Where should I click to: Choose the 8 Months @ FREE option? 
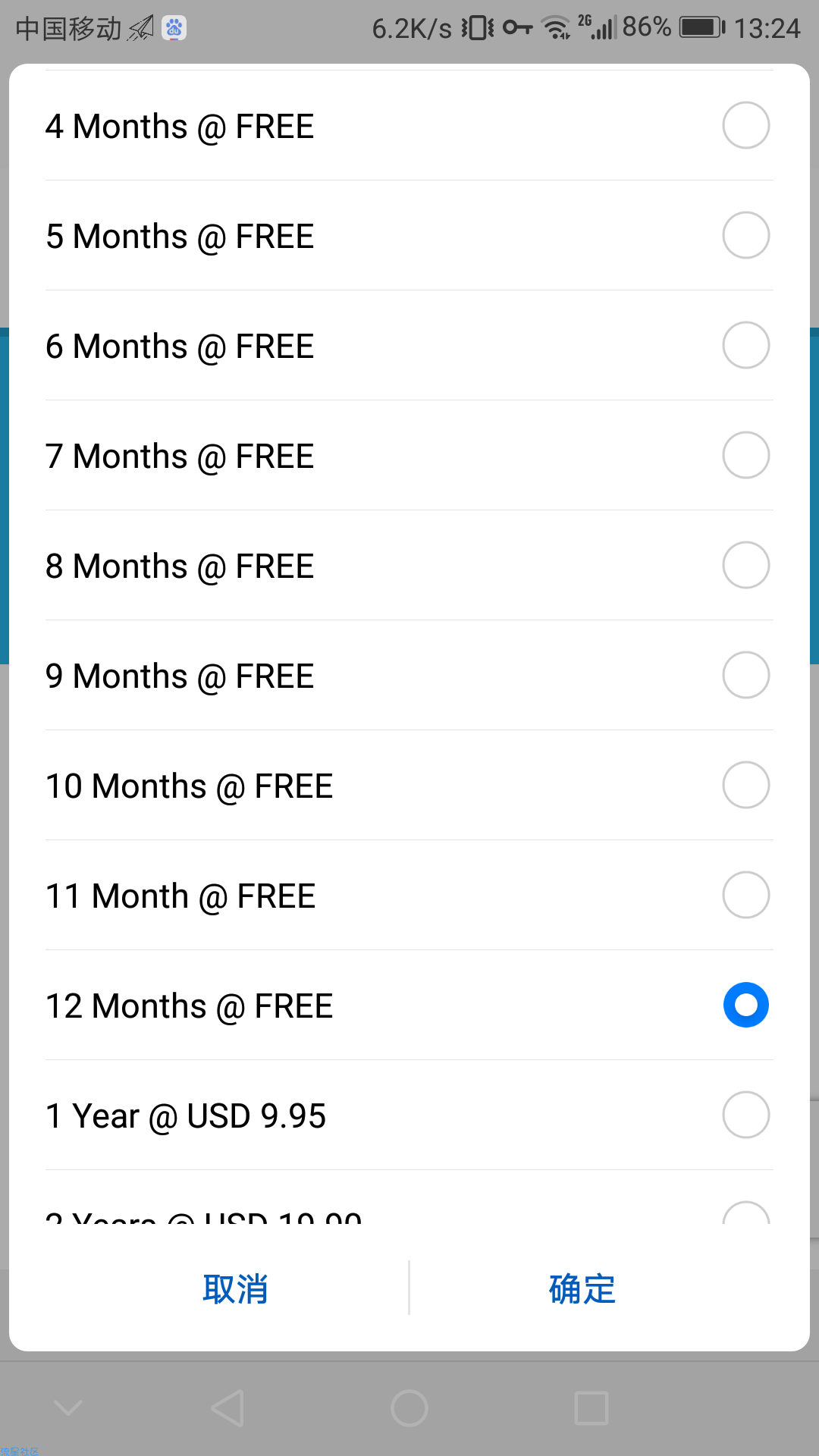point(409,566)
